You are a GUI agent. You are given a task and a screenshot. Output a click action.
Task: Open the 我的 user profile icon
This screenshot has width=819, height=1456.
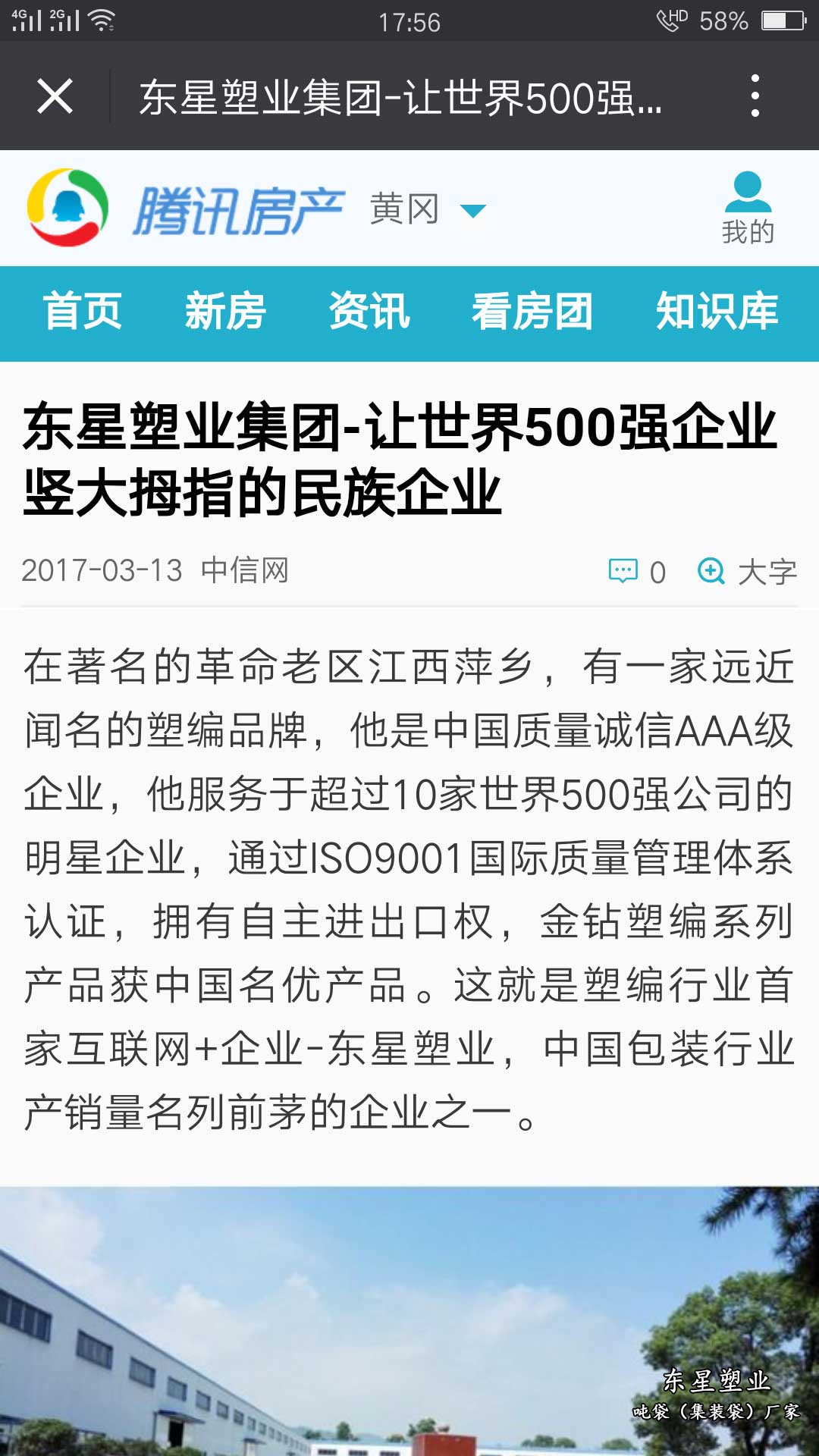747,205
